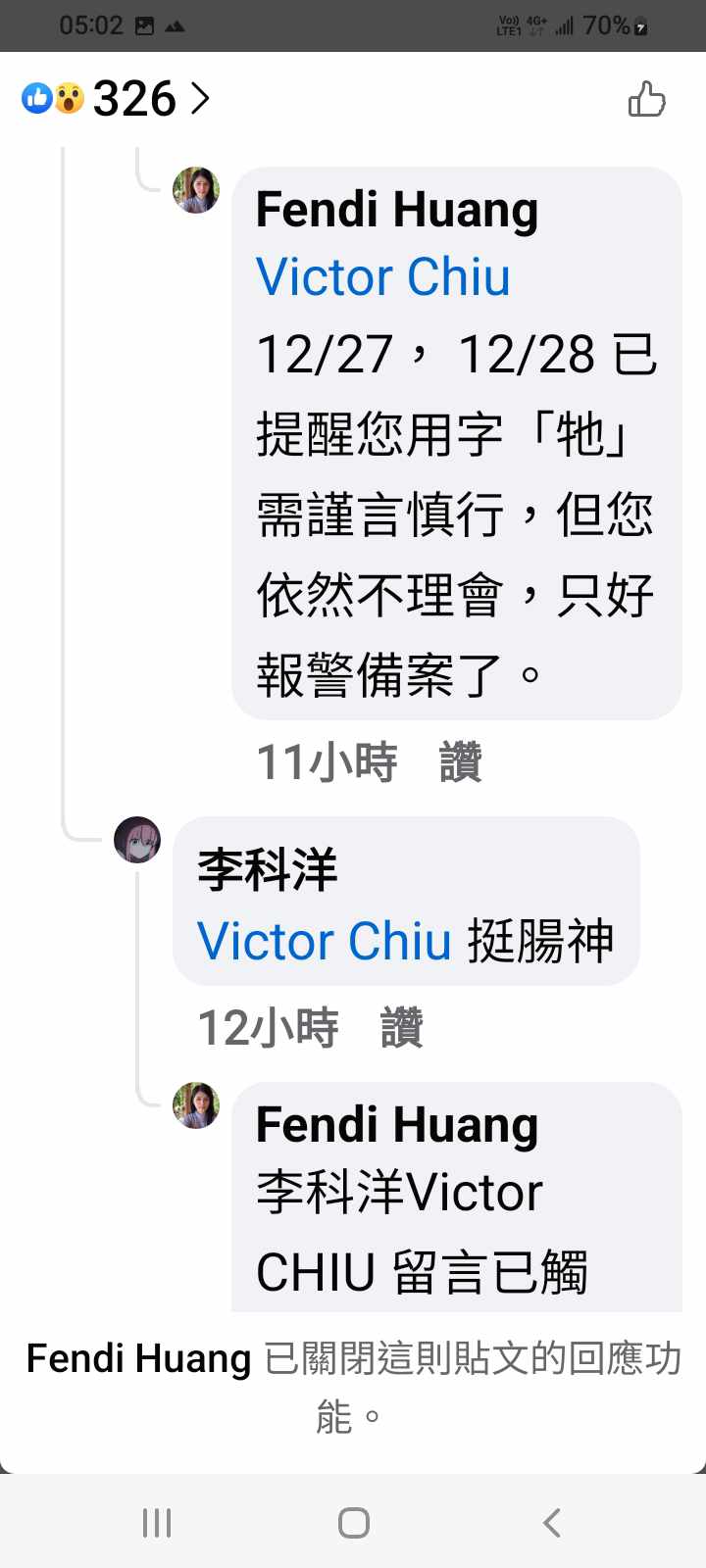Open Victor Chiu mention in 李科洋's comment

324,941
